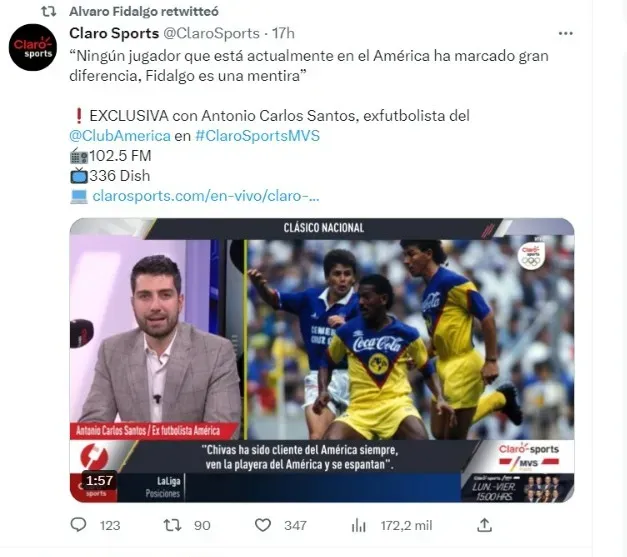Open the #ClaroSportsMVS hashtag
Screen dimensions: 627x557
click(257, 135)
